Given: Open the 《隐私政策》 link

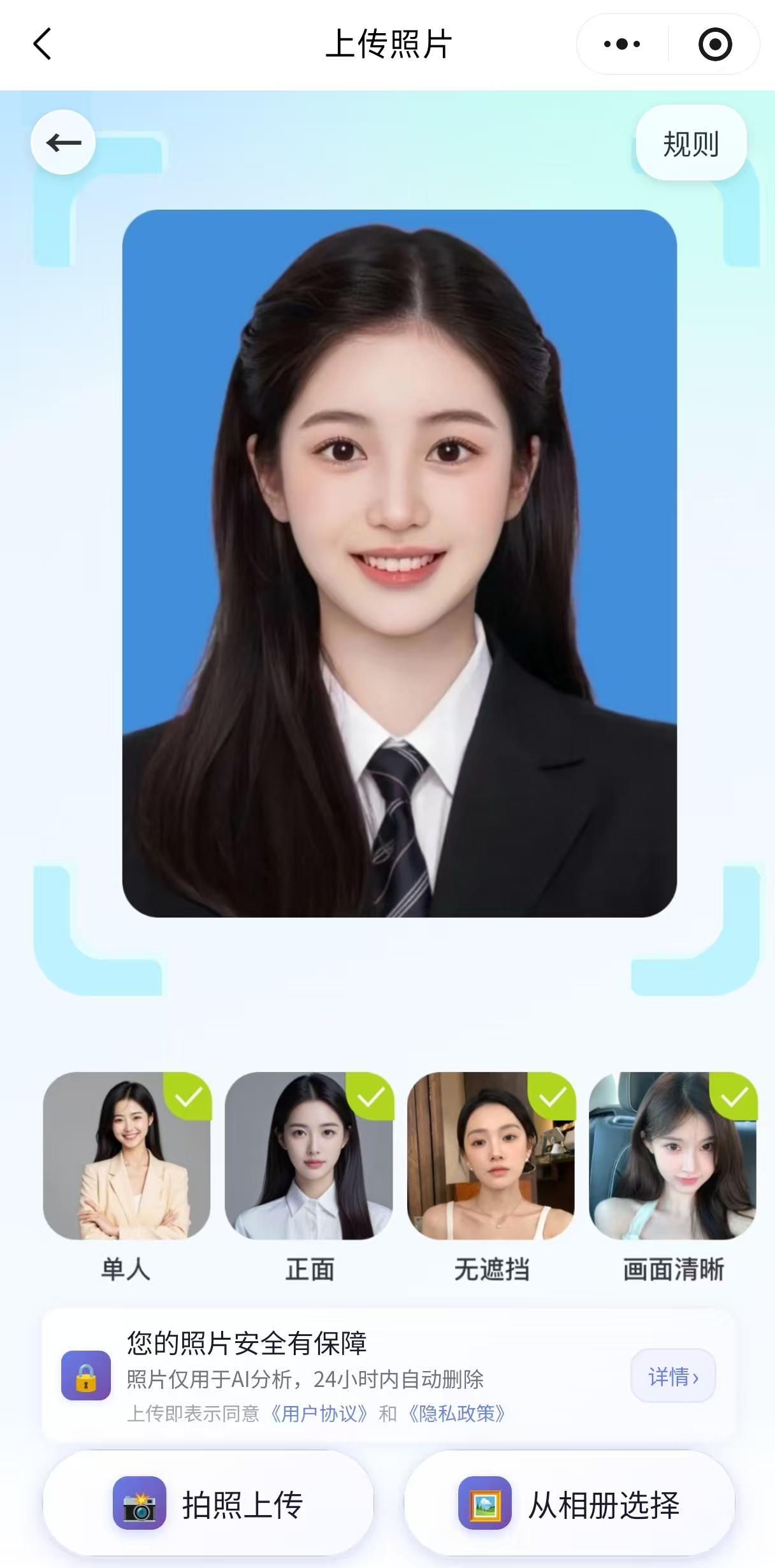Looking at the screenshot, I should point(457,1414).
